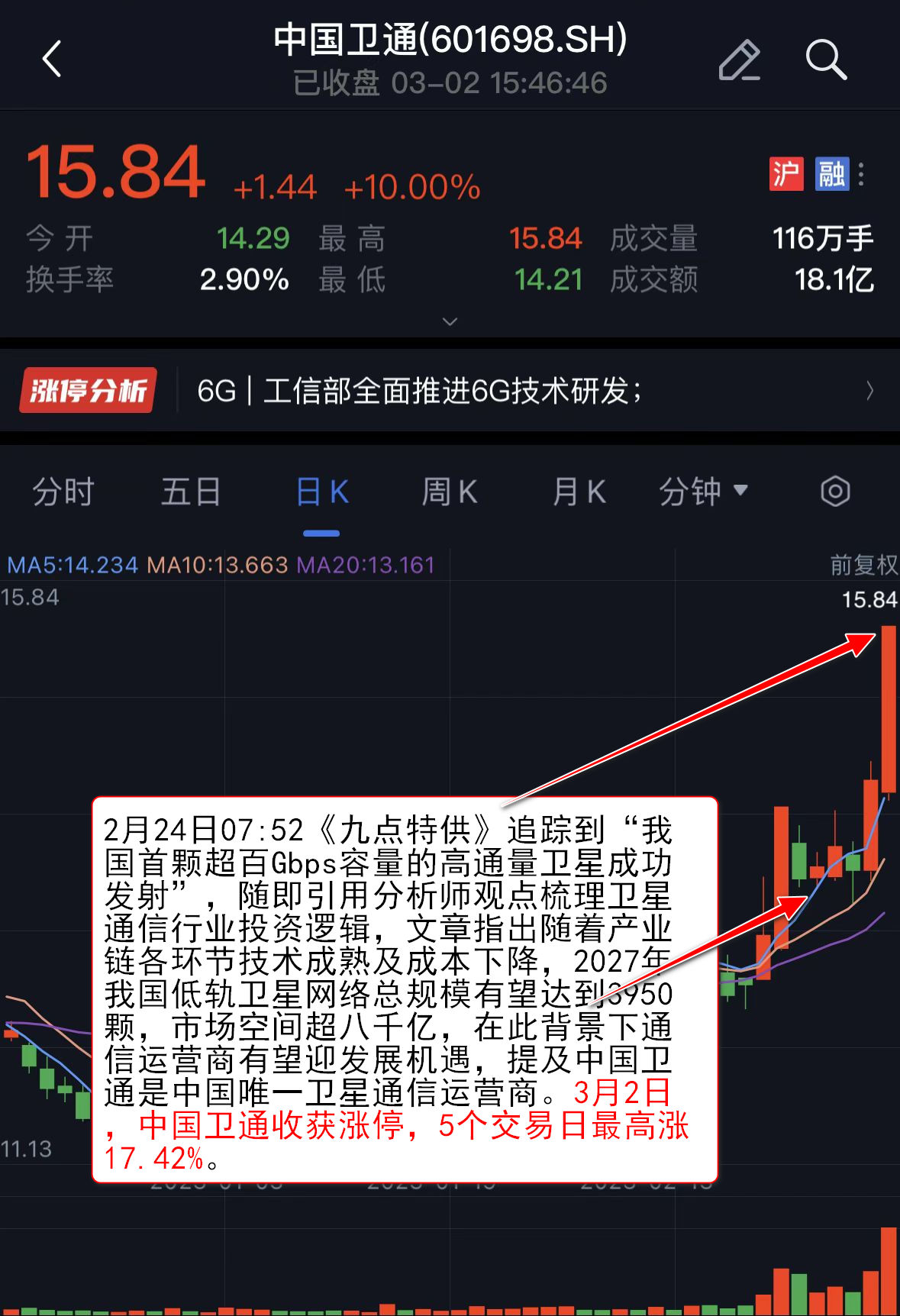Change the 前复权 price adjustment mode
Screen dimensions: 900x1316
coord(863,565)
